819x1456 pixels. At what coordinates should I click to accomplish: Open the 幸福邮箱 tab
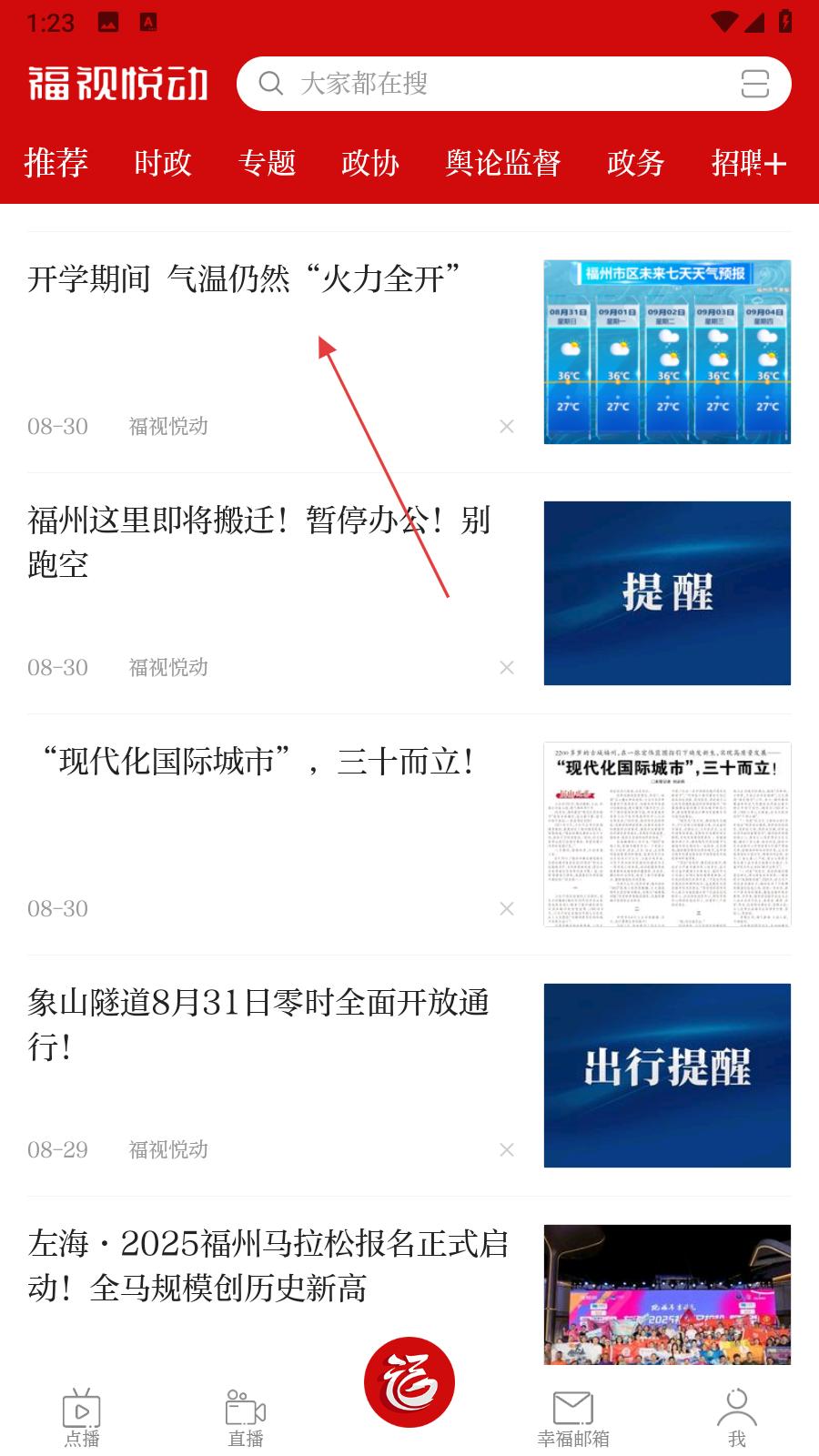573,1417
